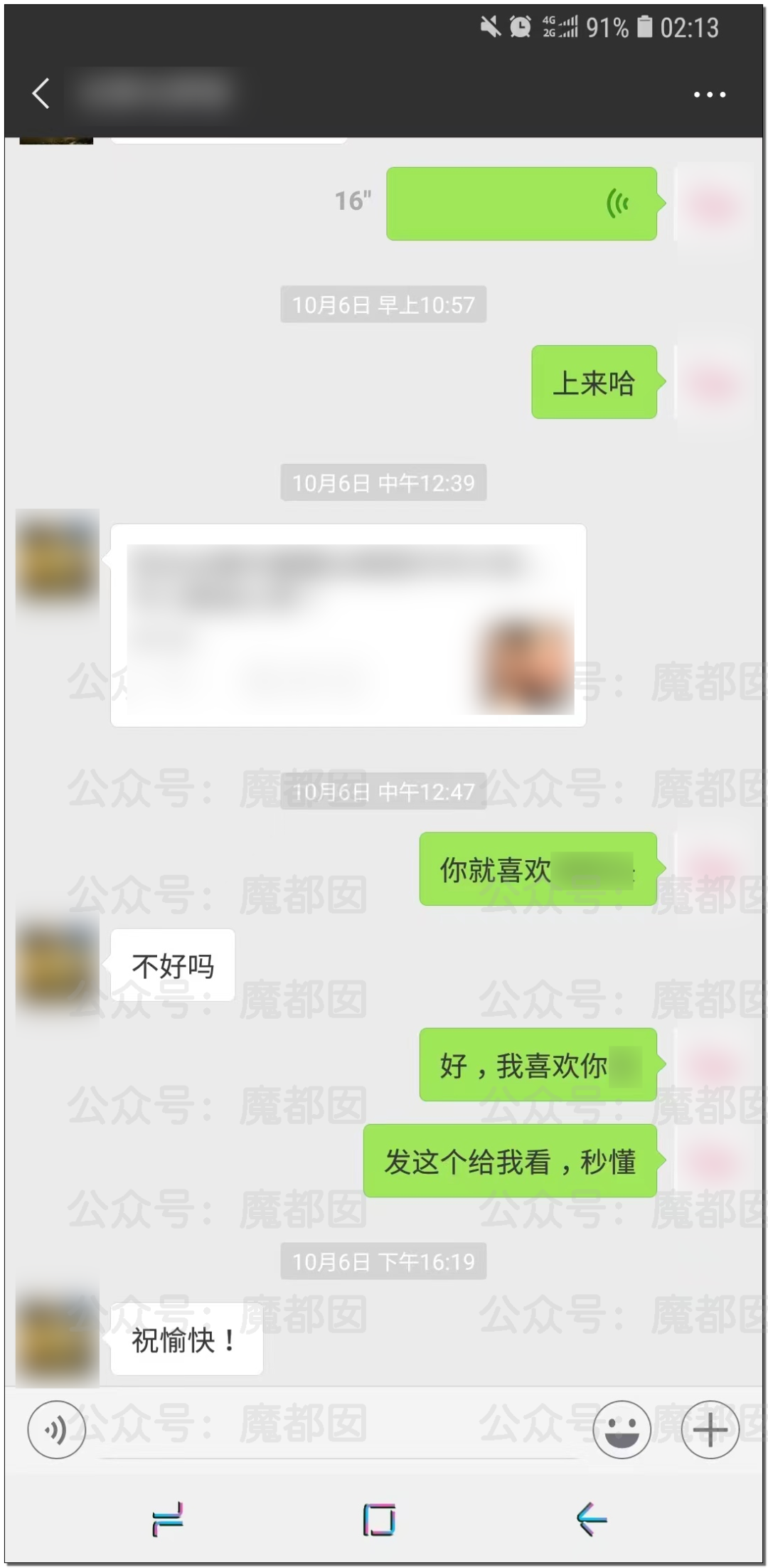Open the emoji picker
This screenshot has width=768, height=1568.
622,1429
